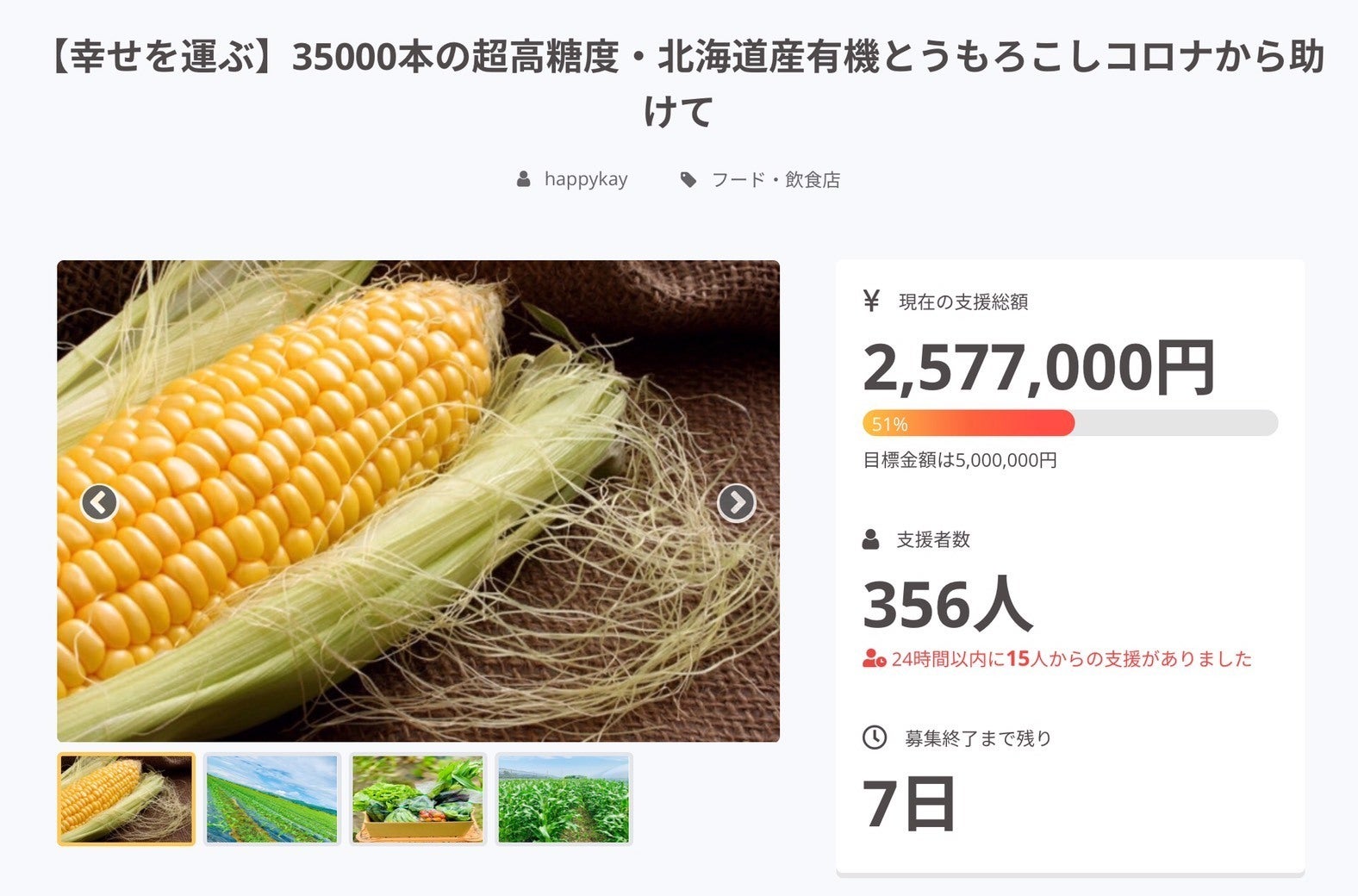
Task: Select the vegetable box thumbnail
Action: (418, 799)
